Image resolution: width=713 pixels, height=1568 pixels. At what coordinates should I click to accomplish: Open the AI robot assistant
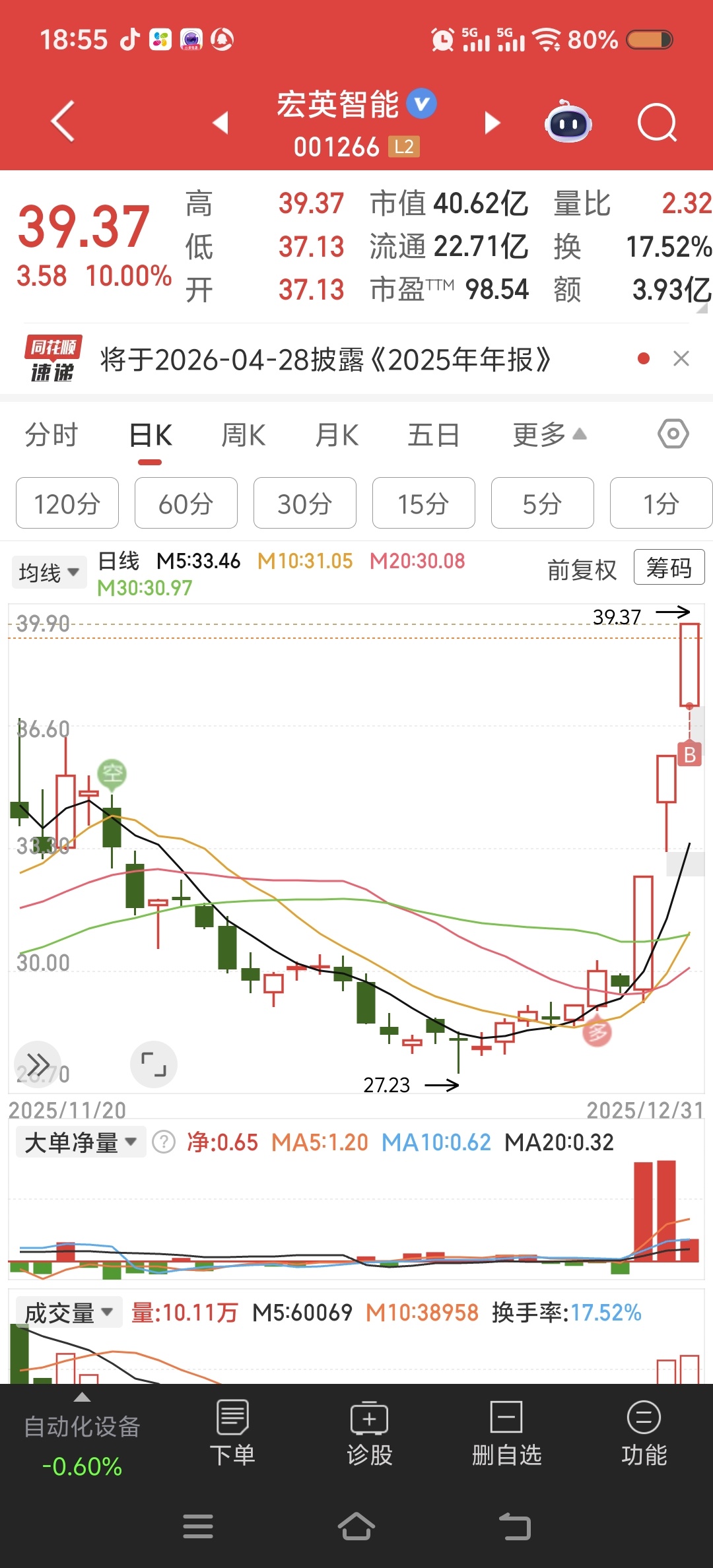(x=568, y=123)
